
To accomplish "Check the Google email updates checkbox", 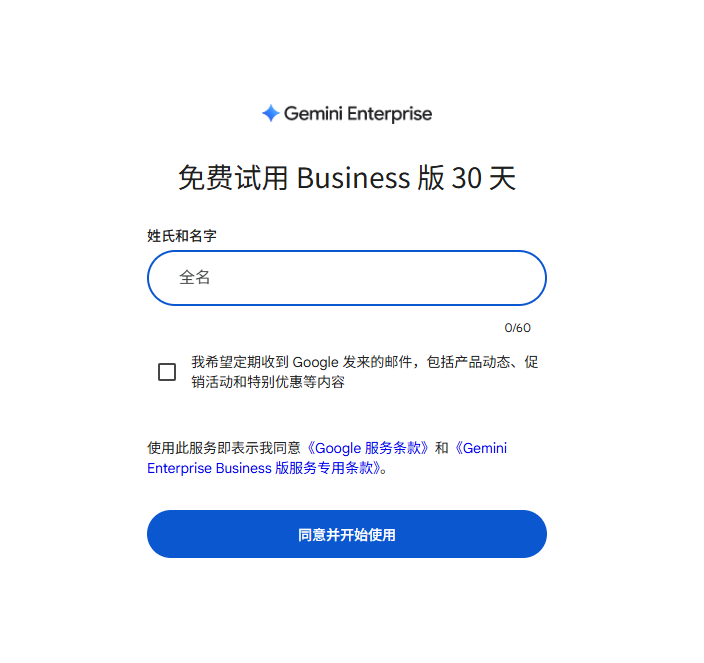I will click(167, 372).
